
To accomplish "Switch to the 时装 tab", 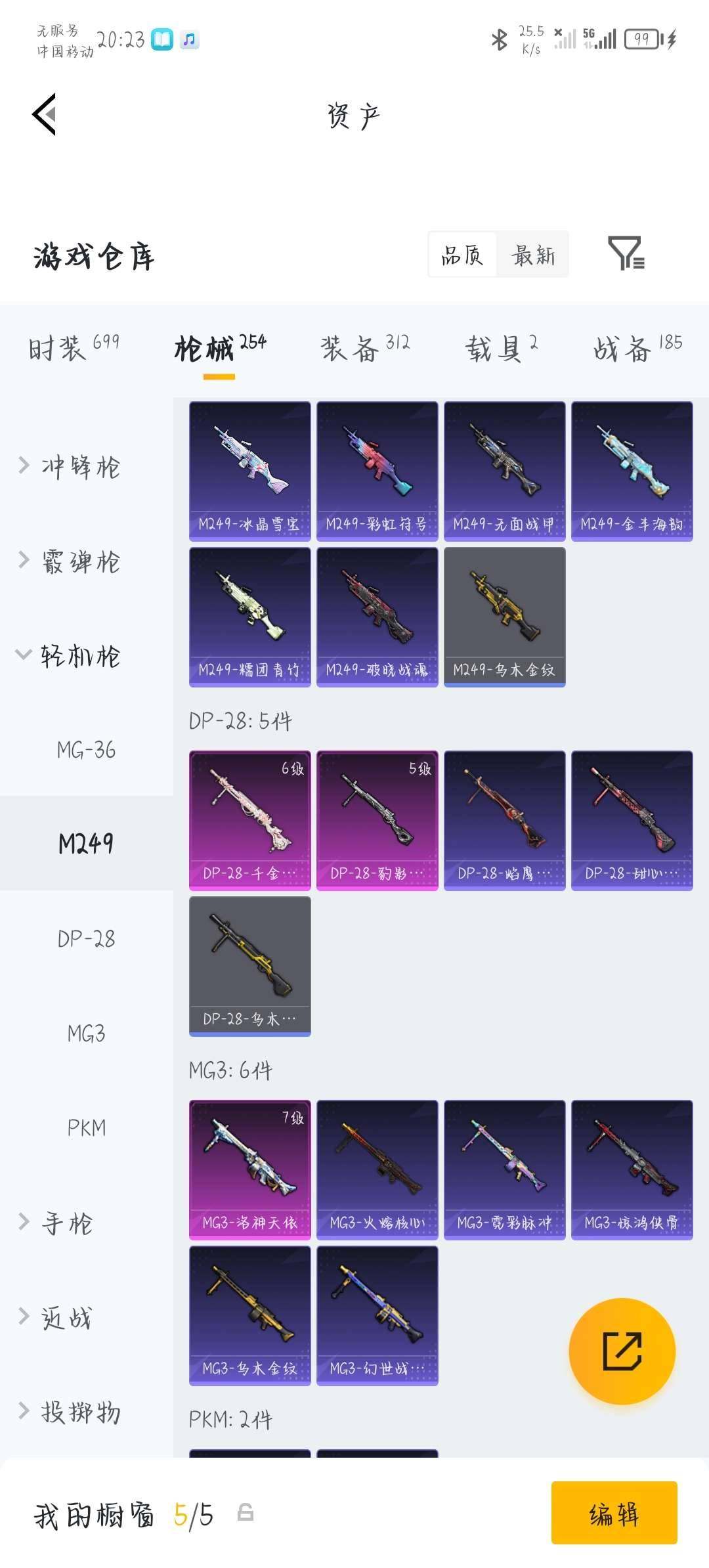I will [x=74, y=348].
